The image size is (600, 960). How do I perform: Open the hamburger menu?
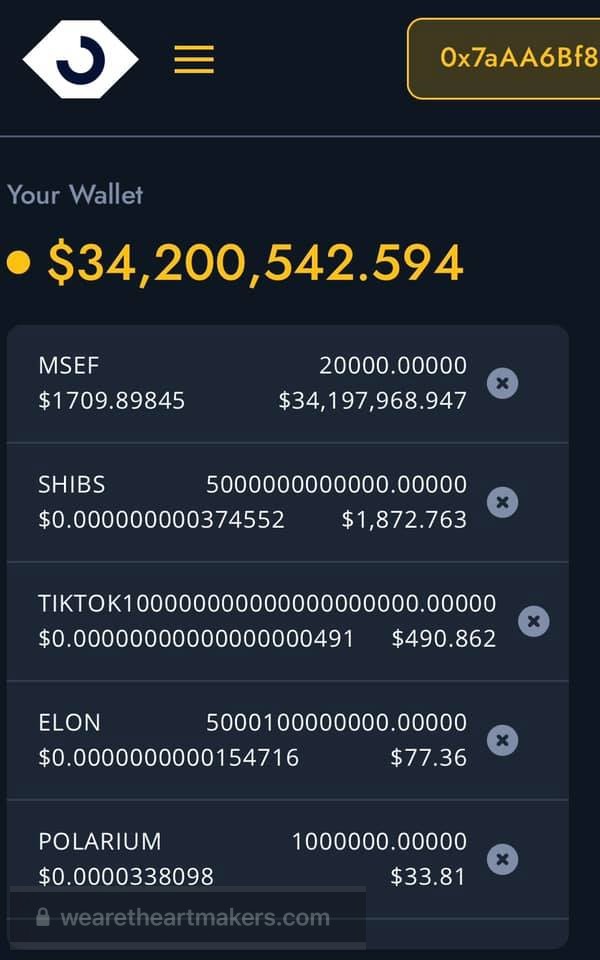click(194, 59)
